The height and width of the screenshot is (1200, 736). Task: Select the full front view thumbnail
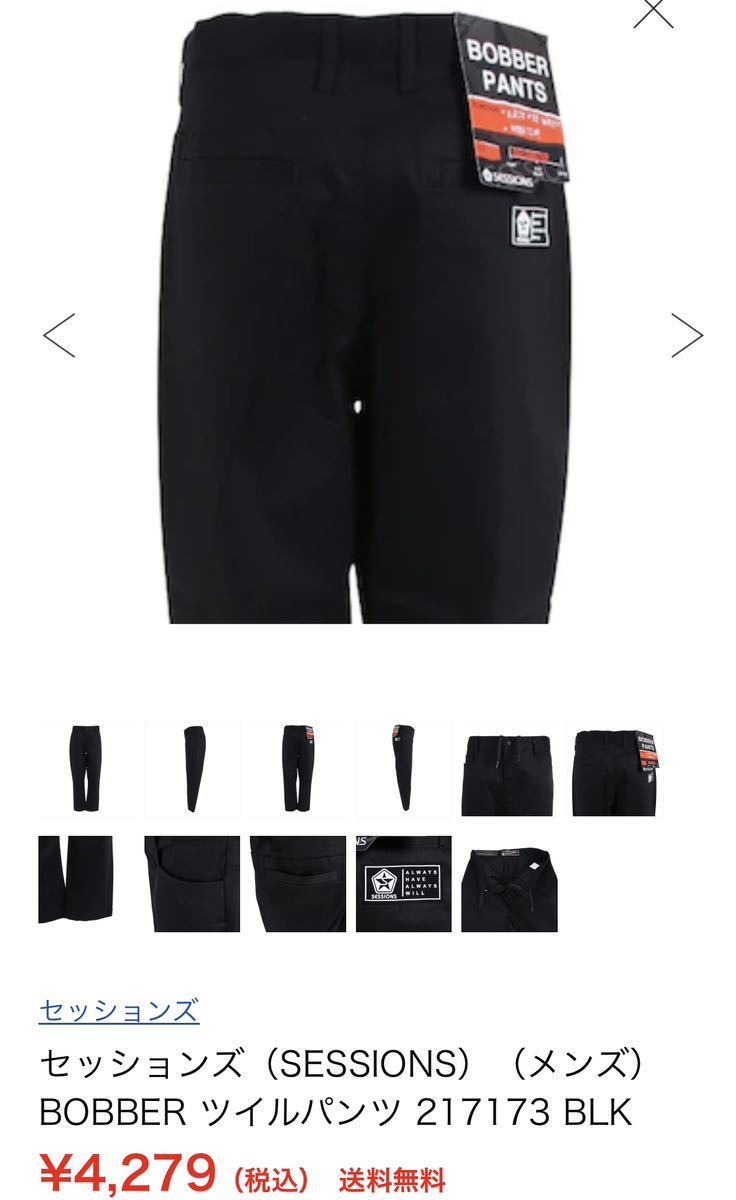tap(86, 768)
